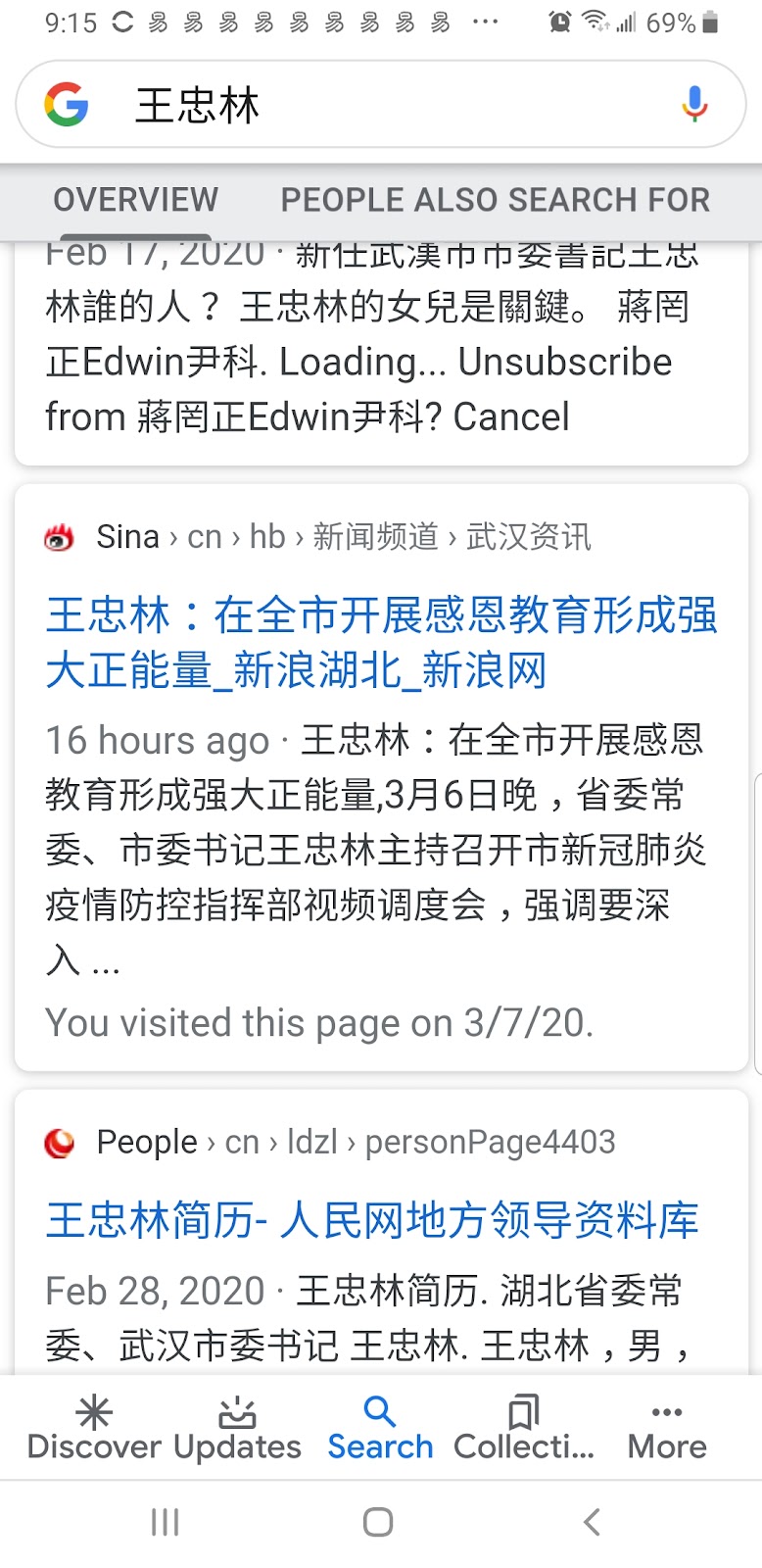The image size is (762, 1568).
Task: Open the More menu
Action: pos(667,1429)
